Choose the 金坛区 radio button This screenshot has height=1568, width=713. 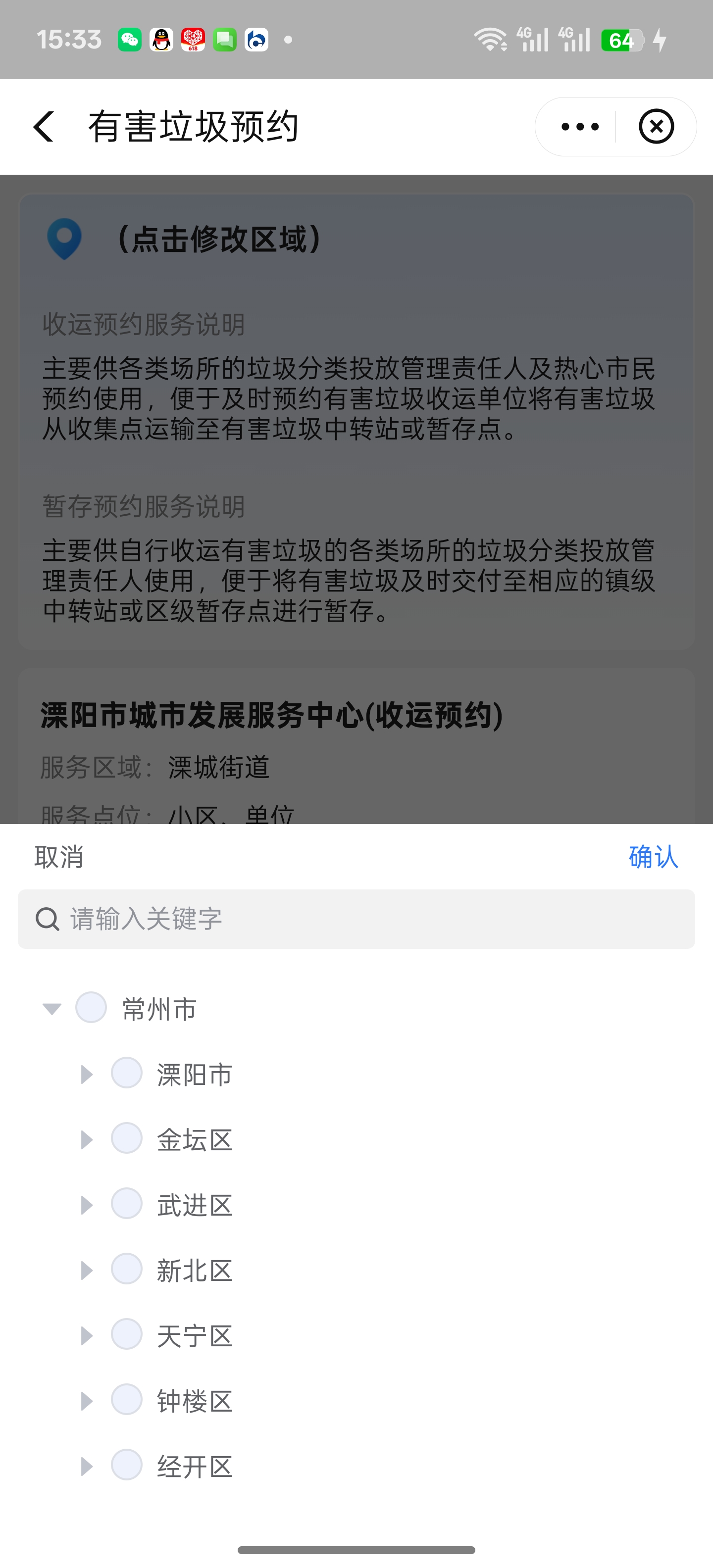point(127,1138)
